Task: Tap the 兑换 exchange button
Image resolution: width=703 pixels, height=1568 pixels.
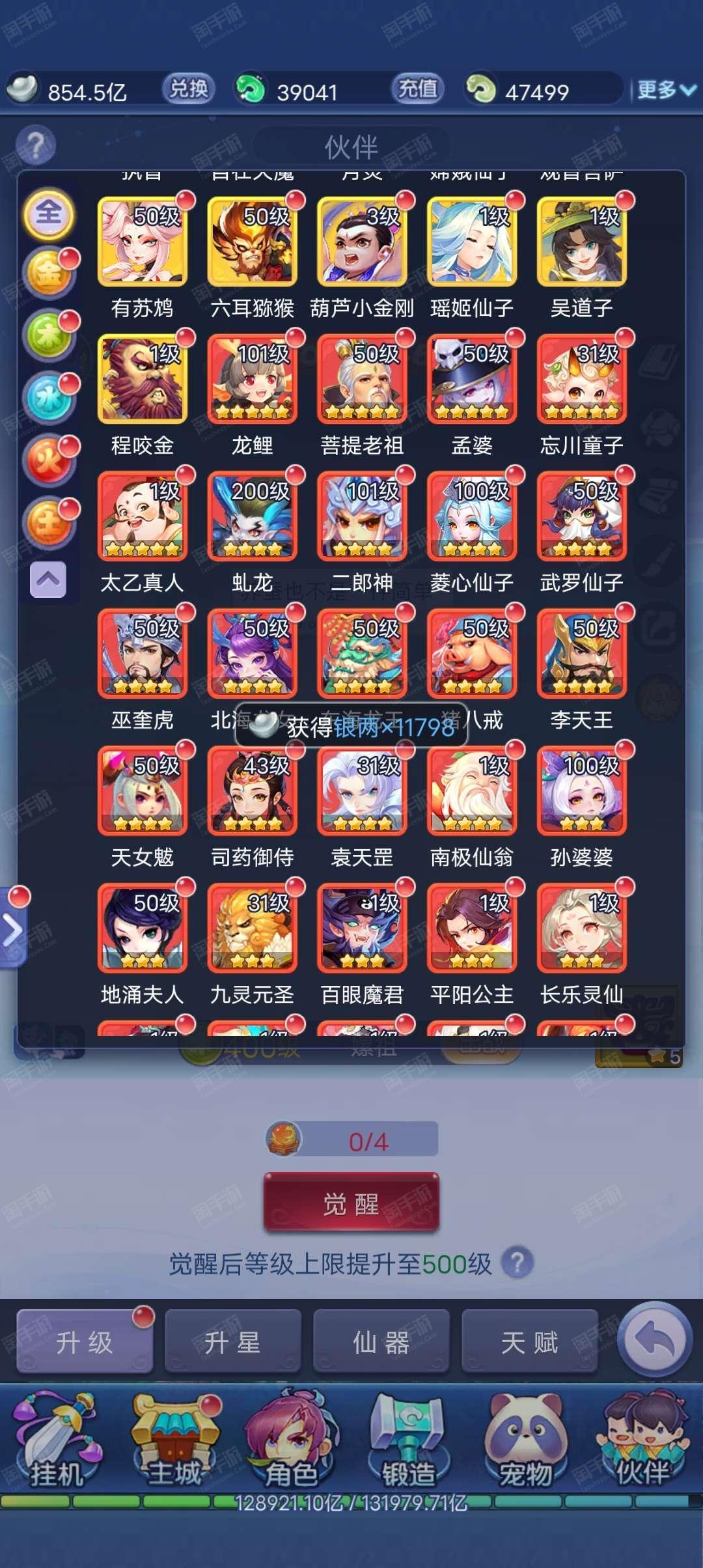Action: tap(188, 89)
